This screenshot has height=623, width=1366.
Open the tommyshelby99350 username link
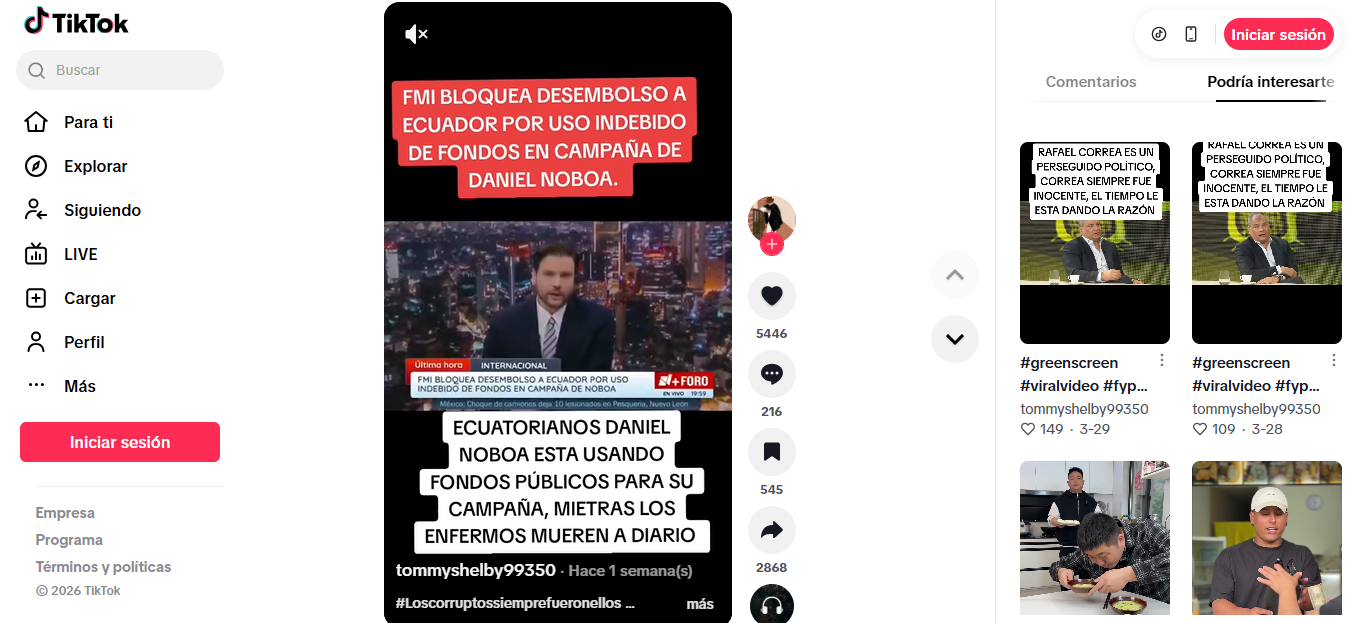[x=475, y=570]
